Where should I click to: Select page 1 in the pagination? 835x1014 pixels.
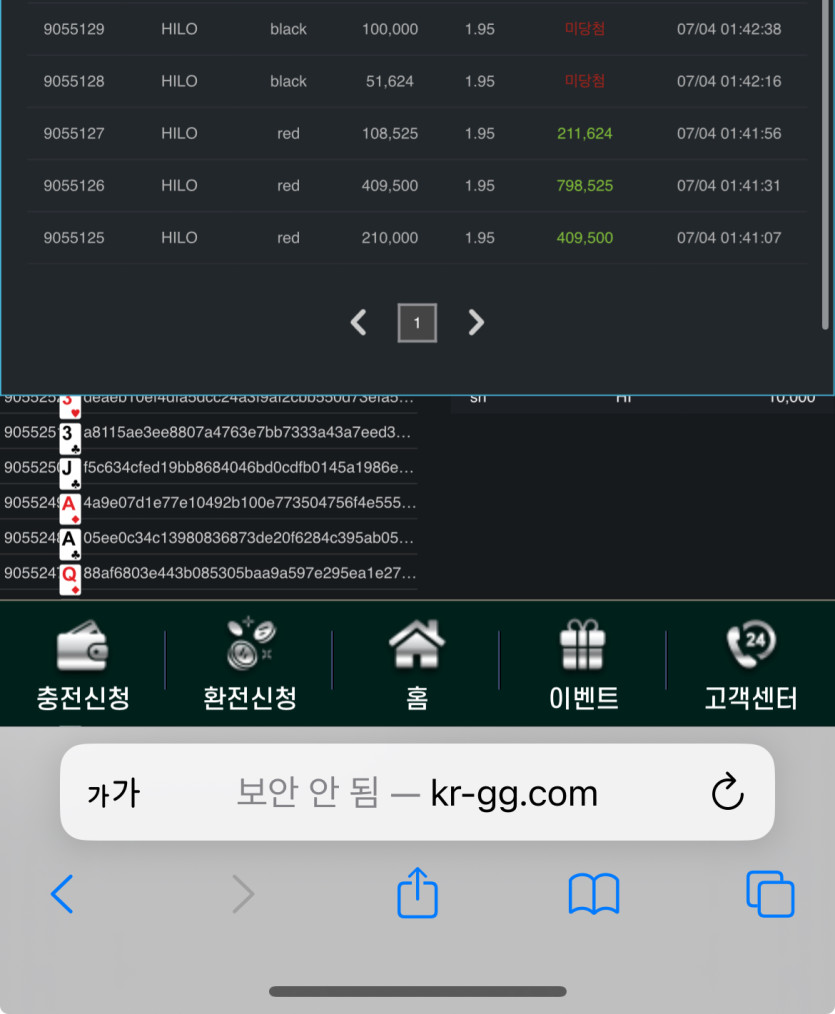(x=417, y=323)
